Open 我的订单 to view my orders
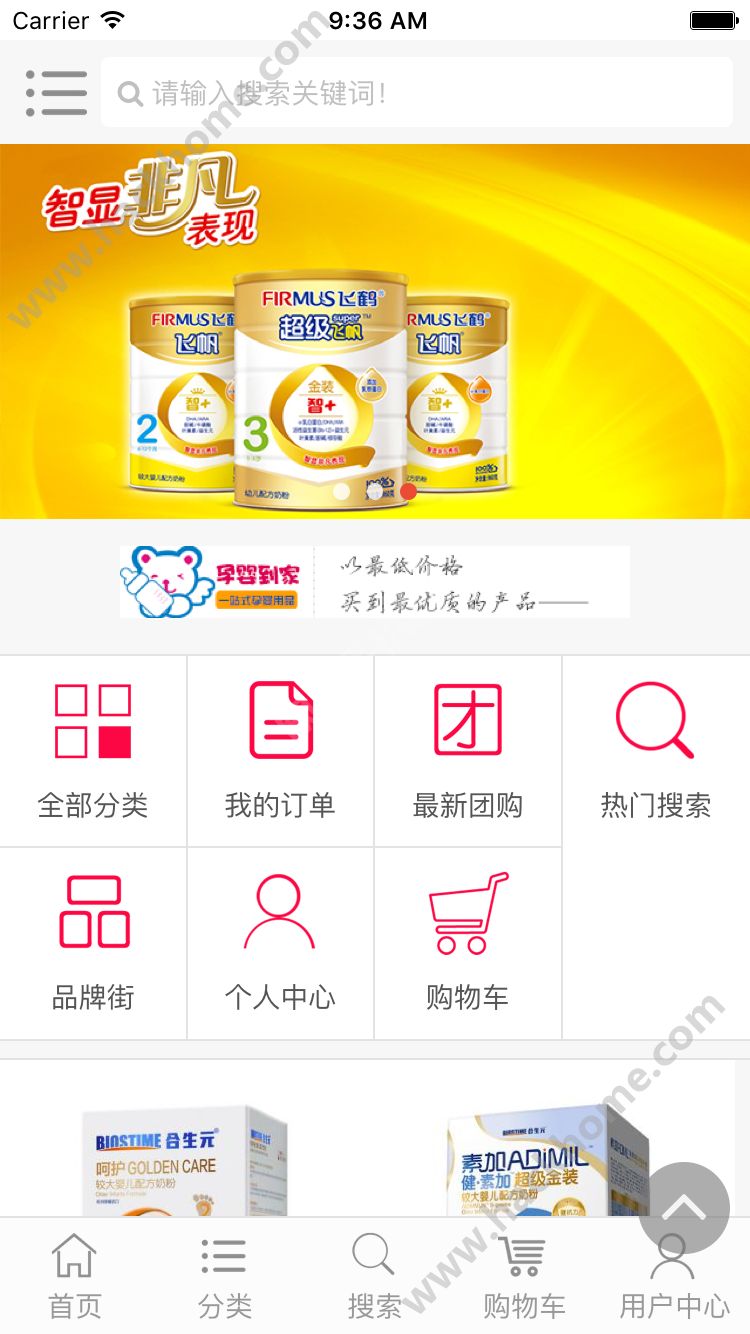 280,750
